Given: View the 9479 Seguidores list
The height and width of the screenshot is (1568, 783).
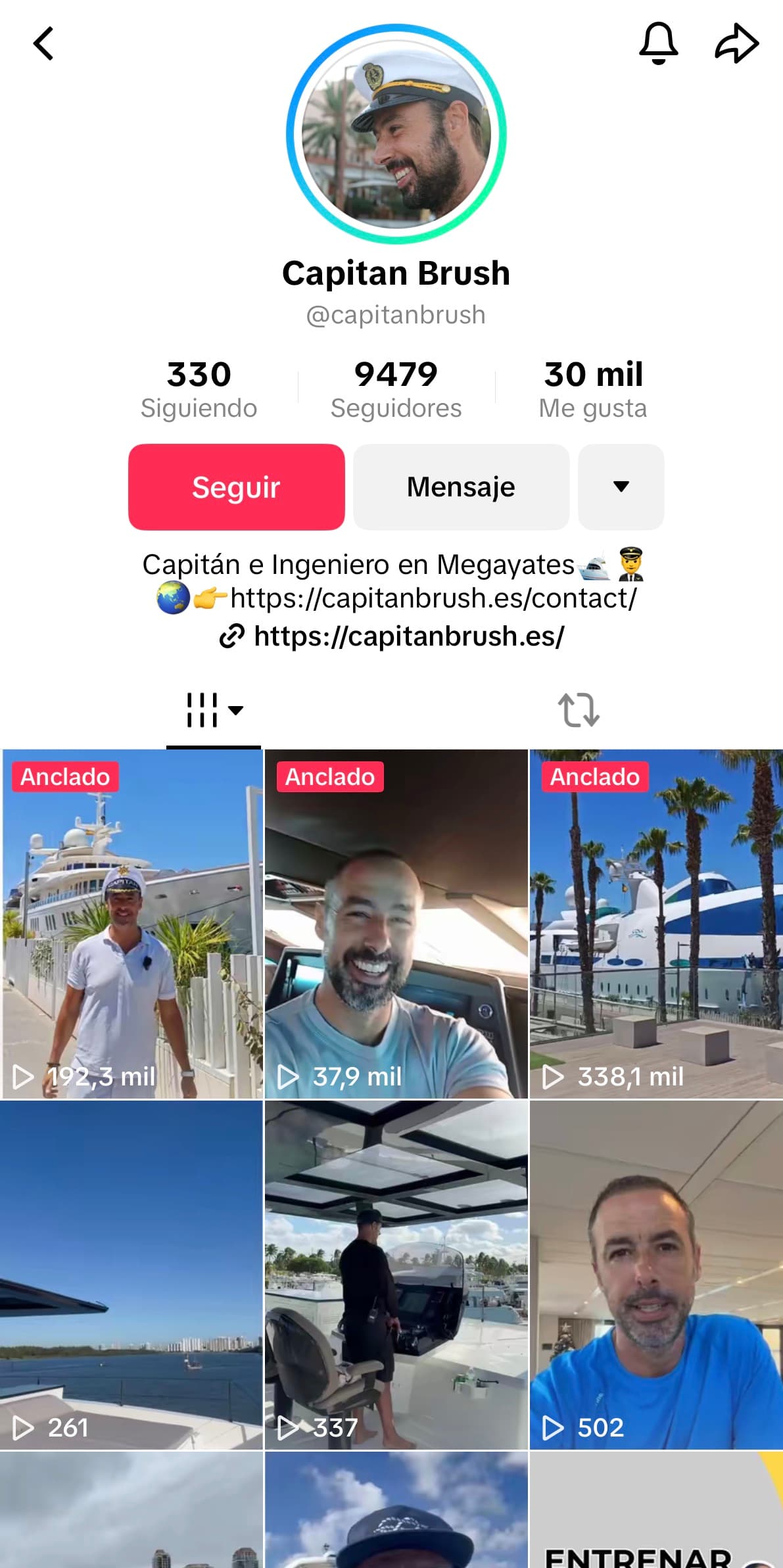Looking at the screenshot, I should coord(396,389).
